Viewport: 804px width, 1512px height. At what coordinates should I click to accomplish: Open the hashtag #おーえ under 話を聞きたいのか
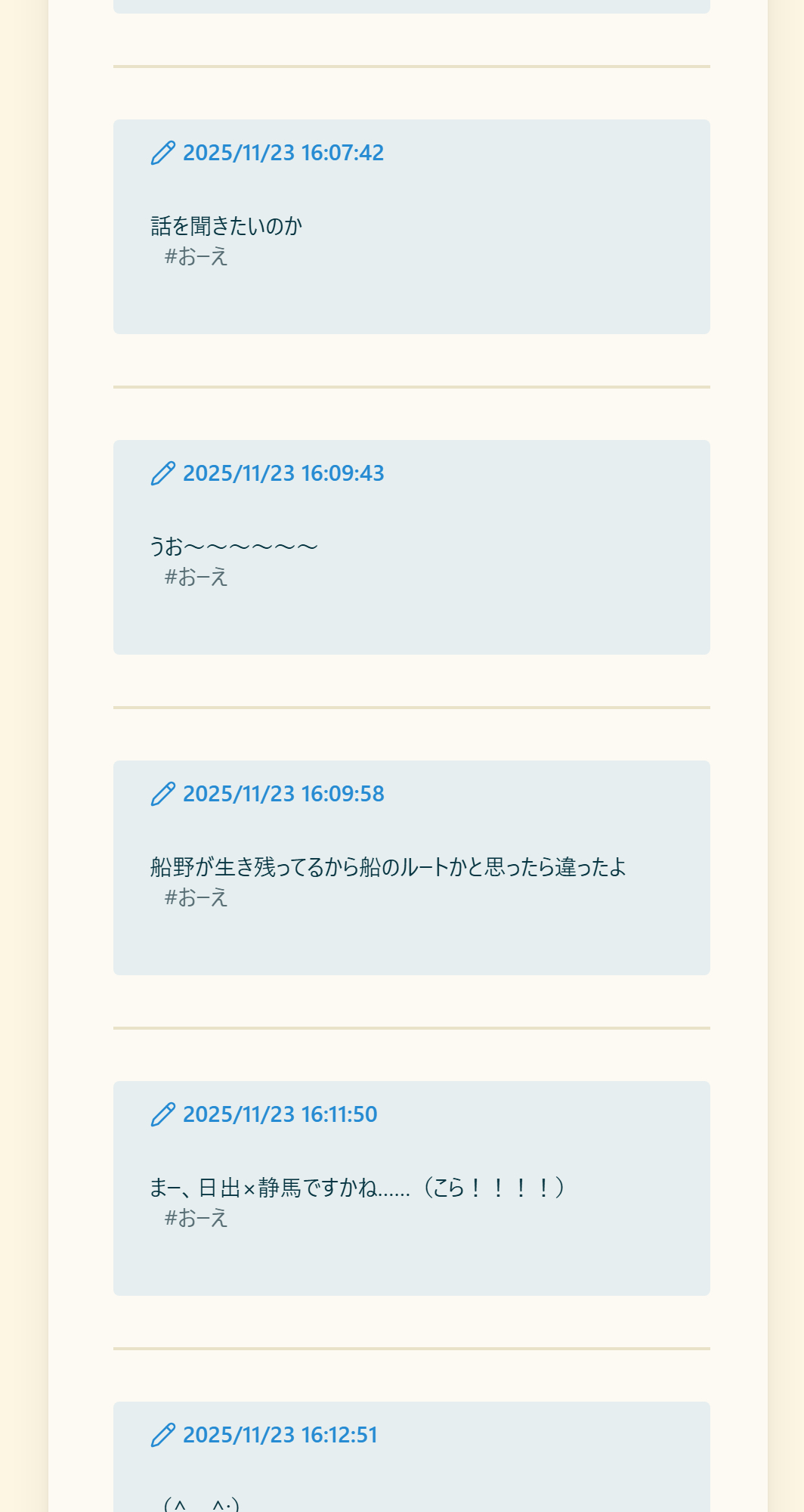(x=196, y=257)
